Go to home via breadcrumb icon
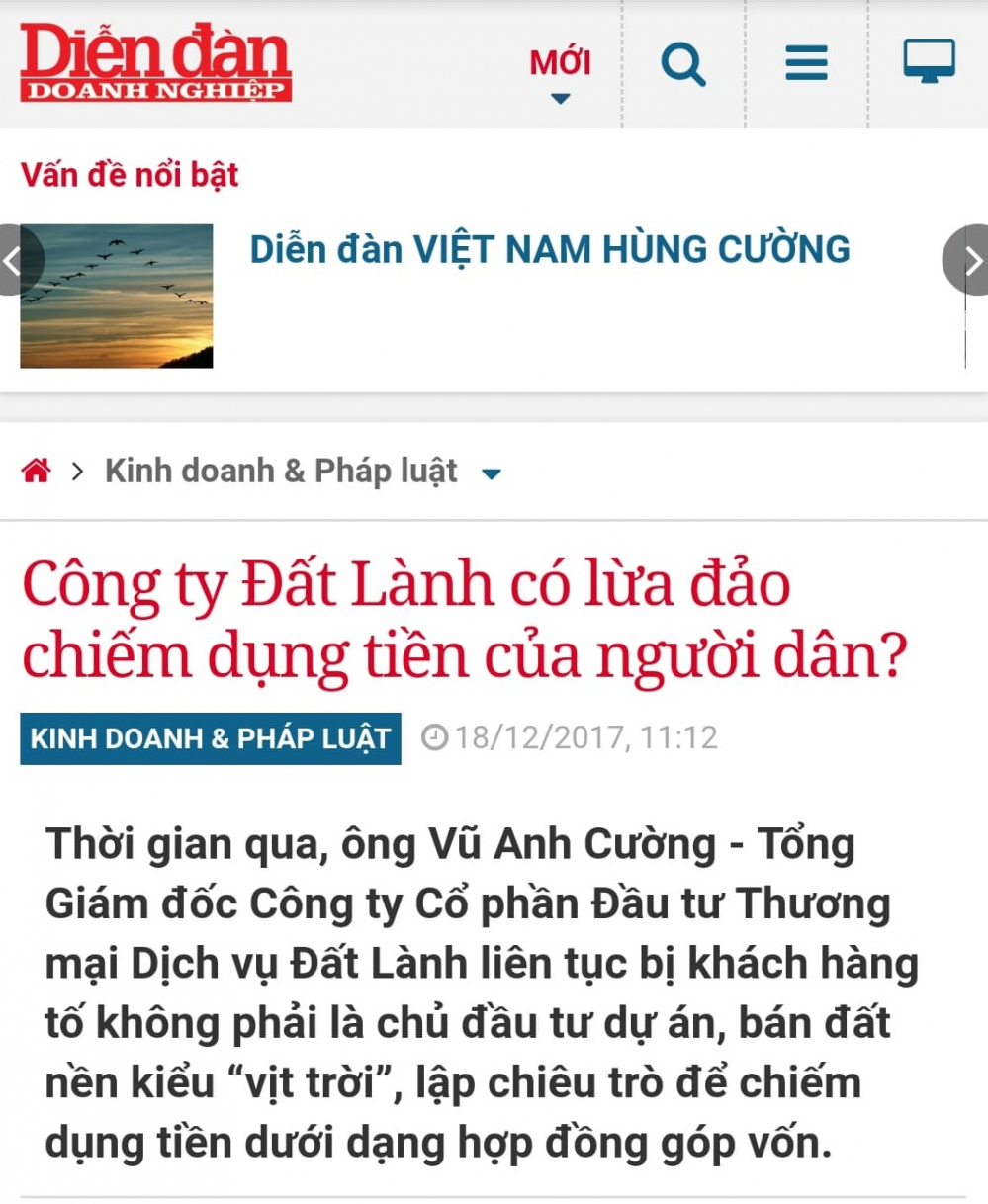 37,471
